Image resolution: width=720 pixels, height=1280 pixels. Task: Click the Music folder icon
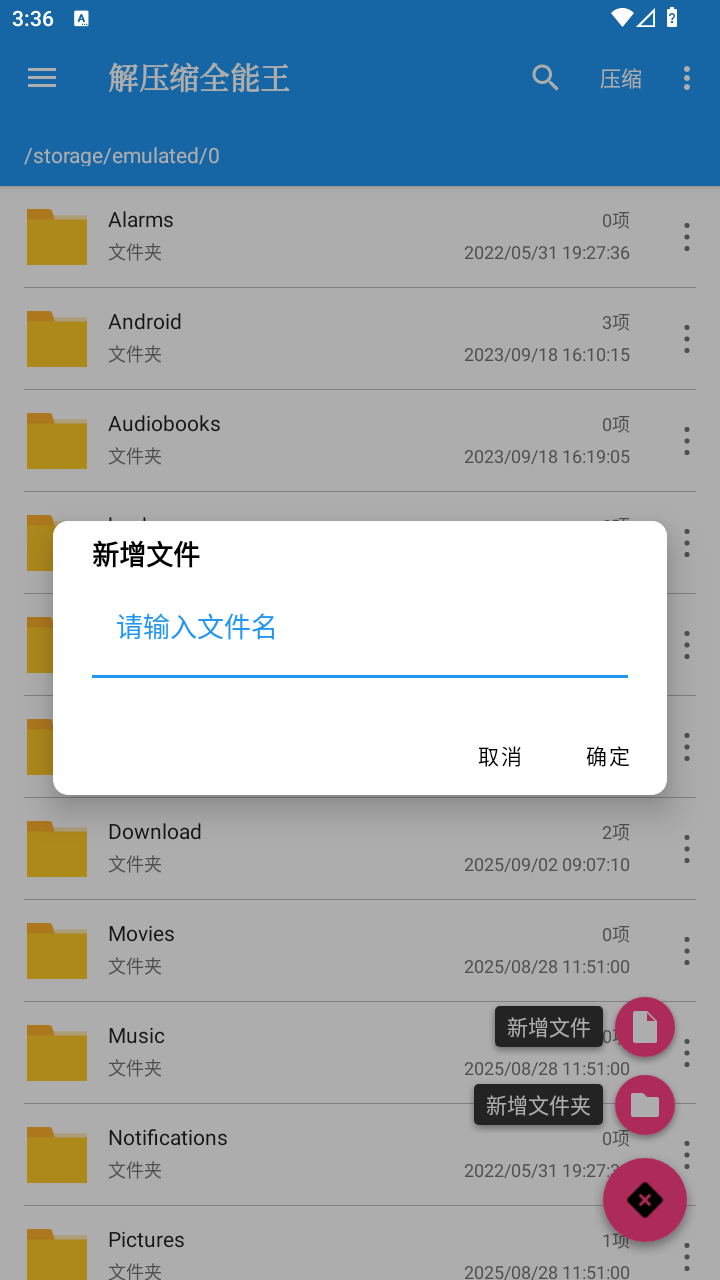click(x=57, y=1051)
